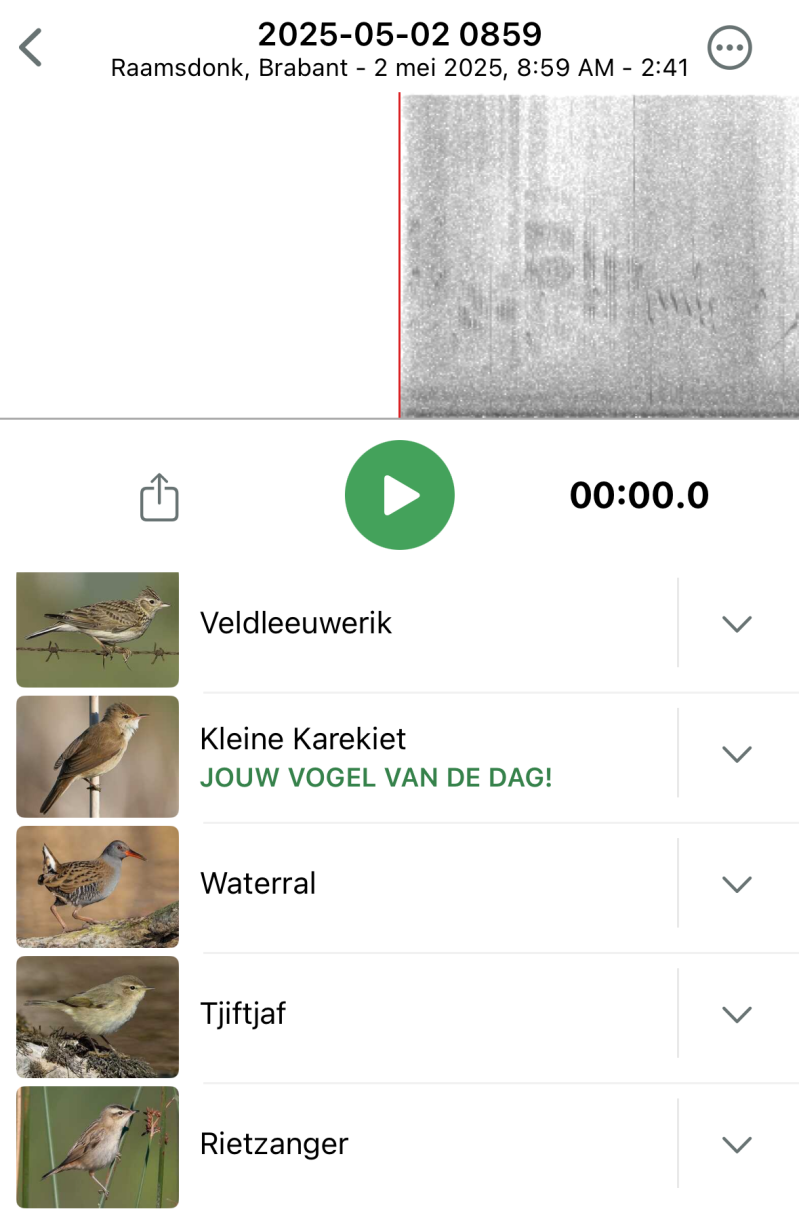Open the Tjiftjaf species entry
The height and width of the screenshot is (1230, 799).
pyautogui.click(x=243, y=1014)
